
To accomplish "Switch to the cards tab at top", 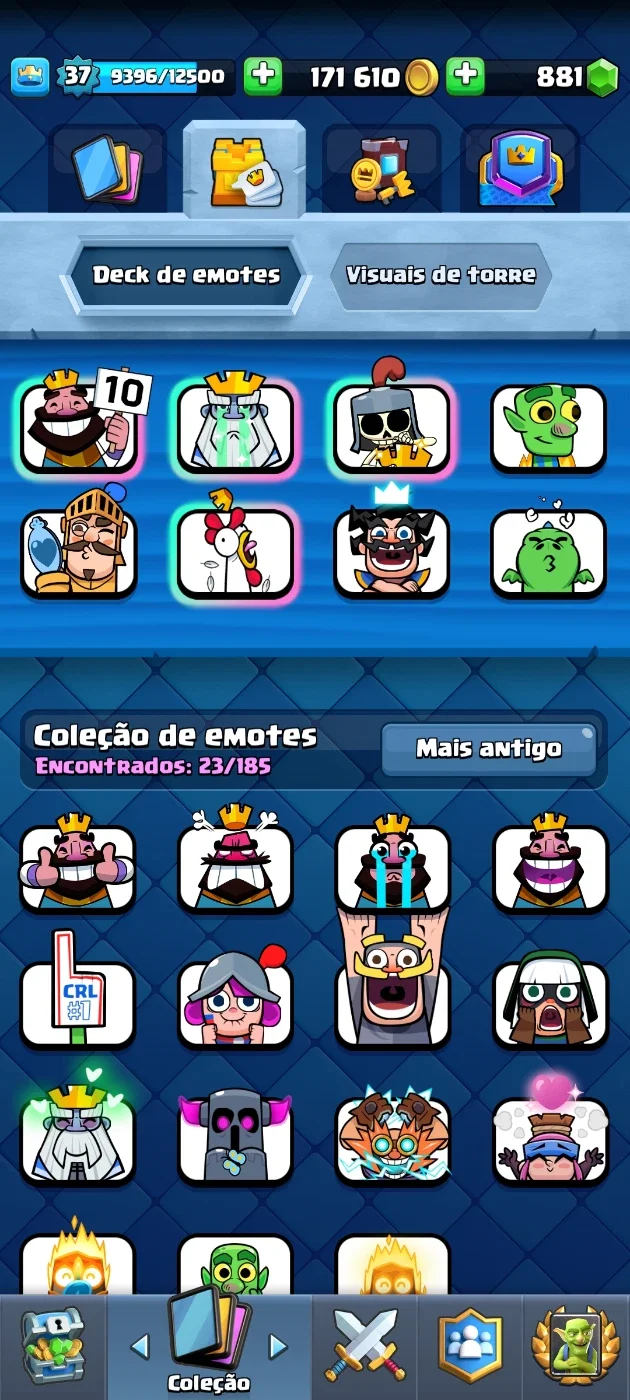I will click(108, 169).
